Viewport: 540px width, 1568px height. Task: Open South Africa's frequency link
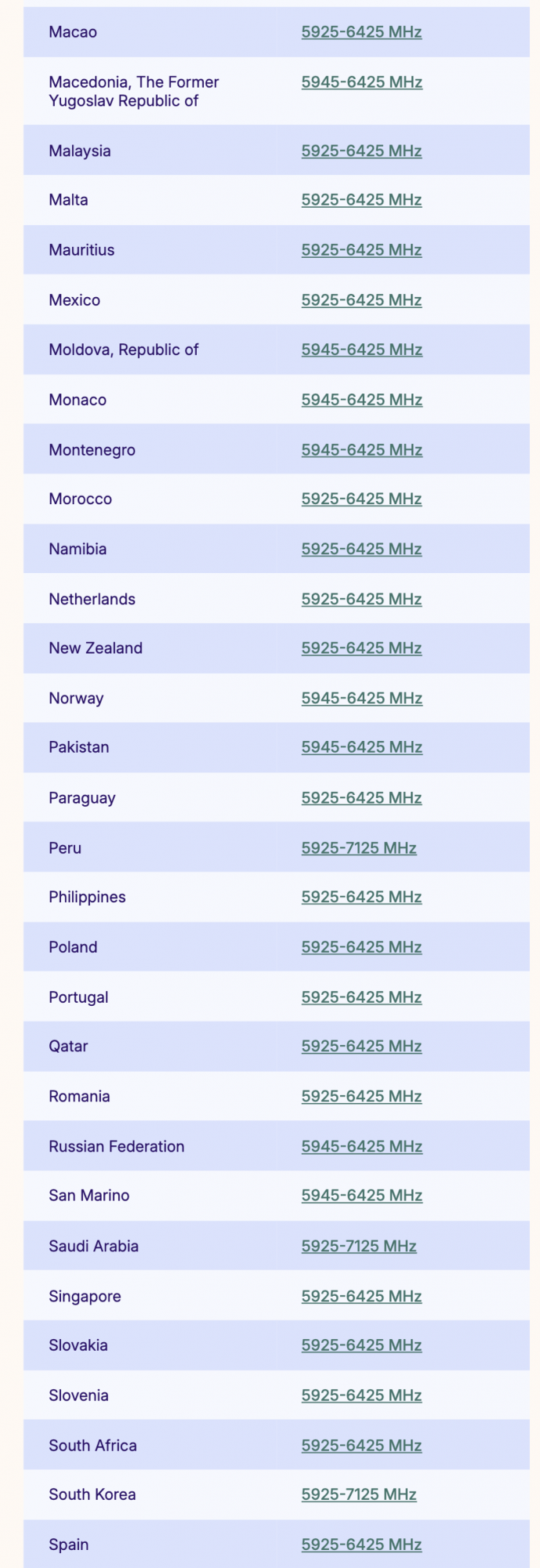[361, 1446]
